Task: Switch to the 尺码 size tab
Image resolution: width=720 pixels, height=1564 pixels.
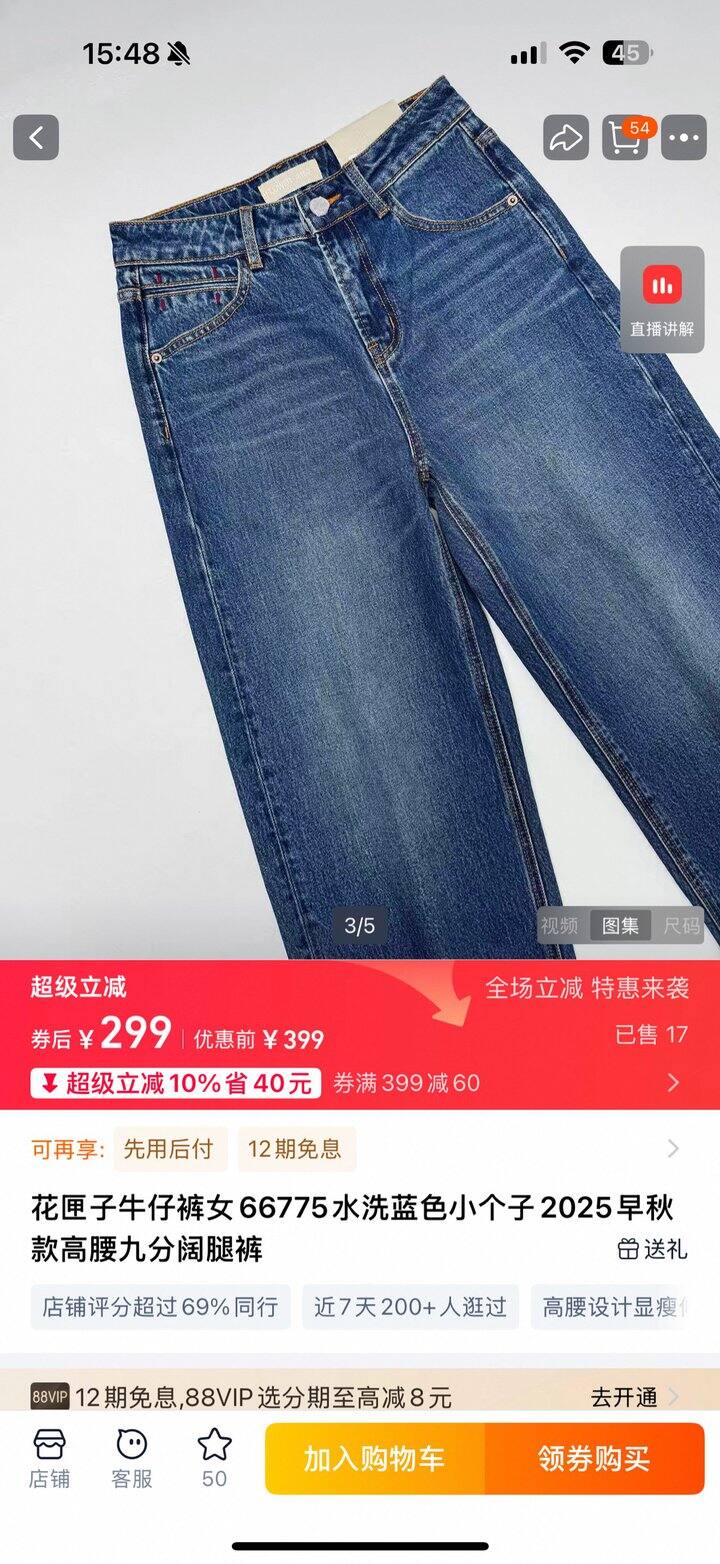Action: coord(682,926)
